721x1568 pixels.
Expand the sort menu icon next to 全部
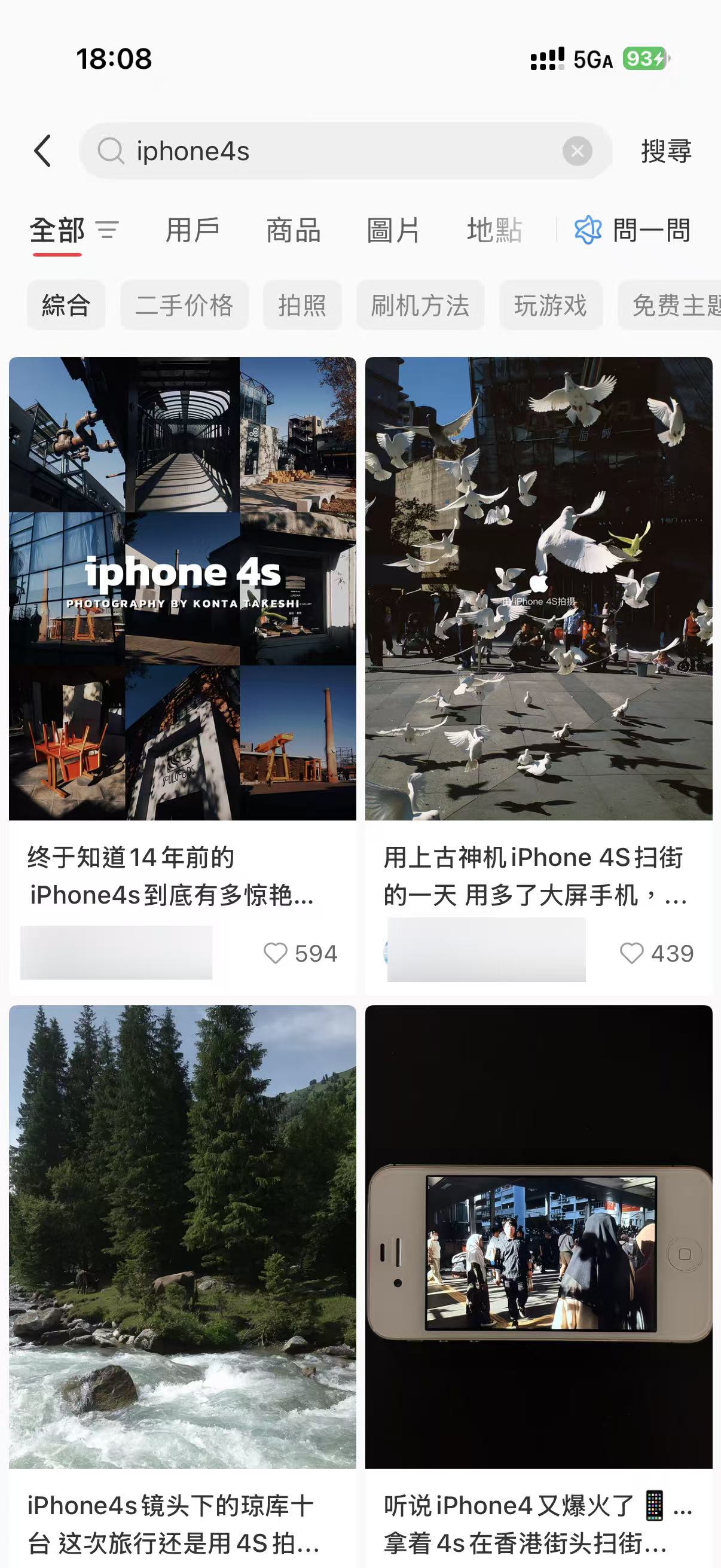107,231
